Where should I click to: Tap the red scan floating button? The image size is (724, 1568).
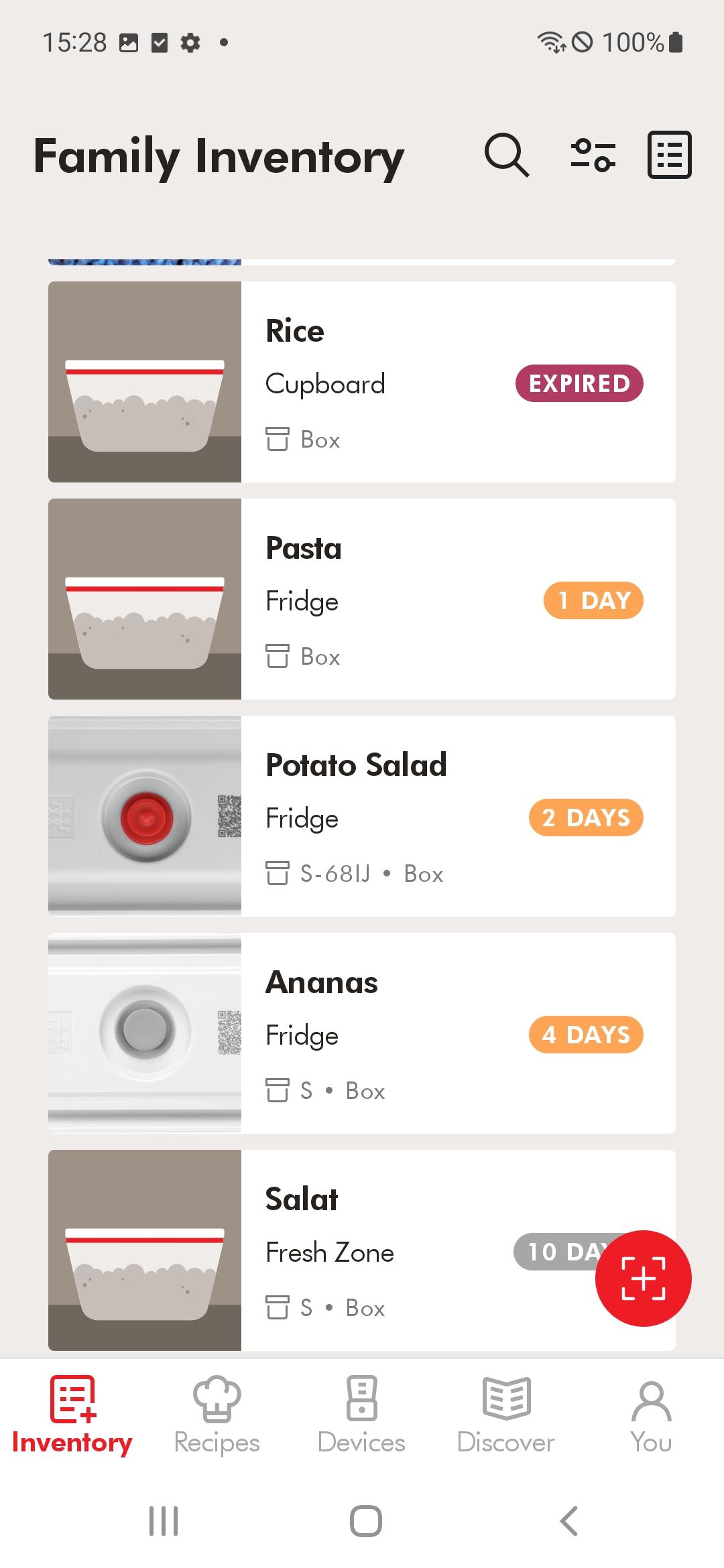(644, 1279)
